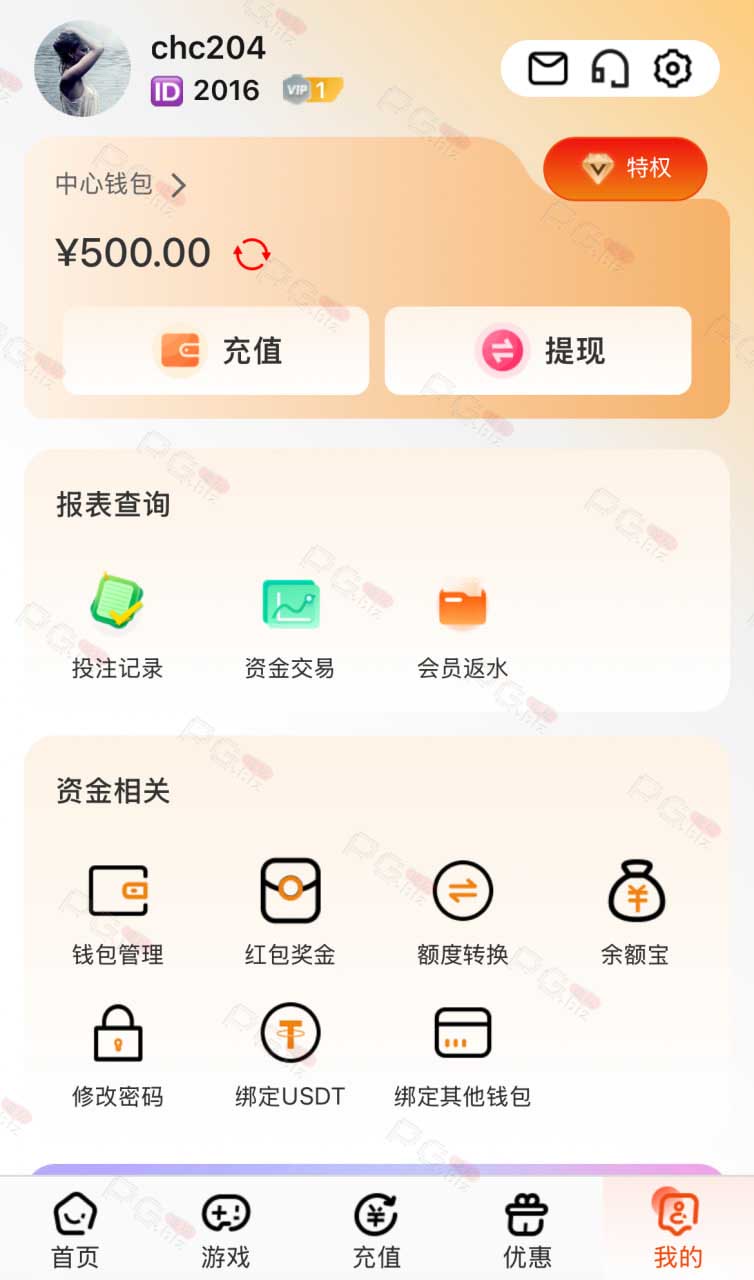The height and width of the screenshot is (1280, 754).
Task: Contact customer service via headset icon
Action: pos(610,69)
